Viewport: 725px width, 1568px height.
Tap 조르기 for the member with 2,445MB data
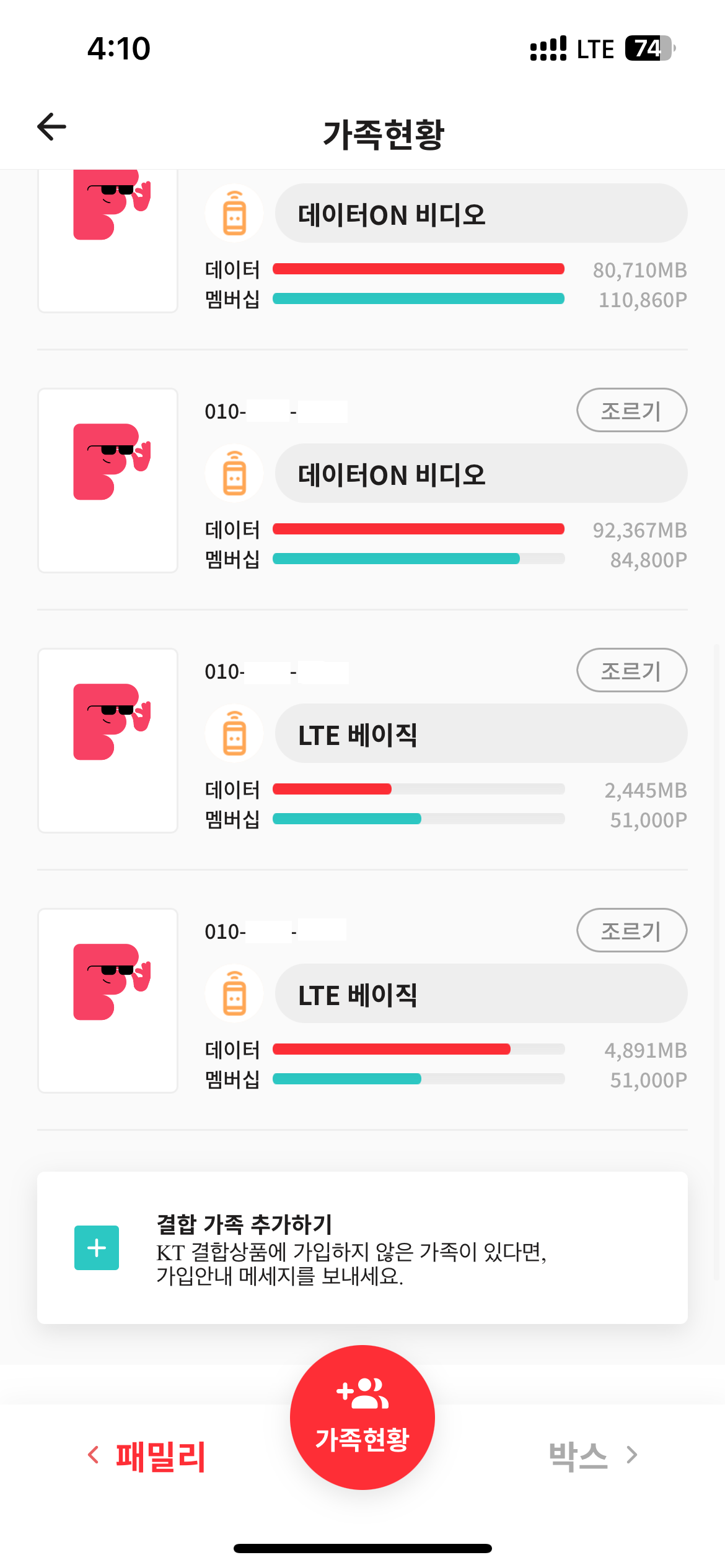[x=631, y=670]
